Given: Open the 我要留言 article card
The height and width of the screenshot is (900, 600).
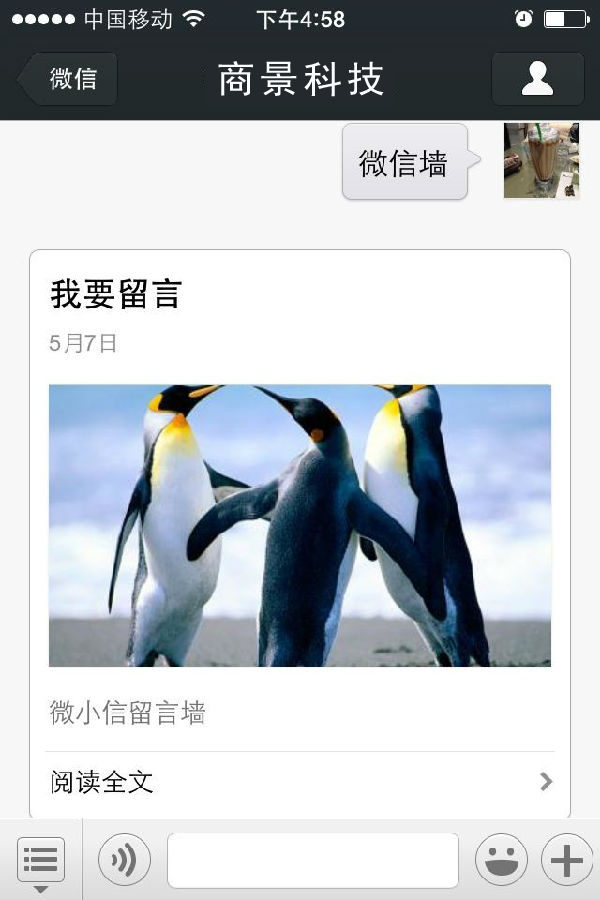Looking at the screenshot, I should point(300,500).
